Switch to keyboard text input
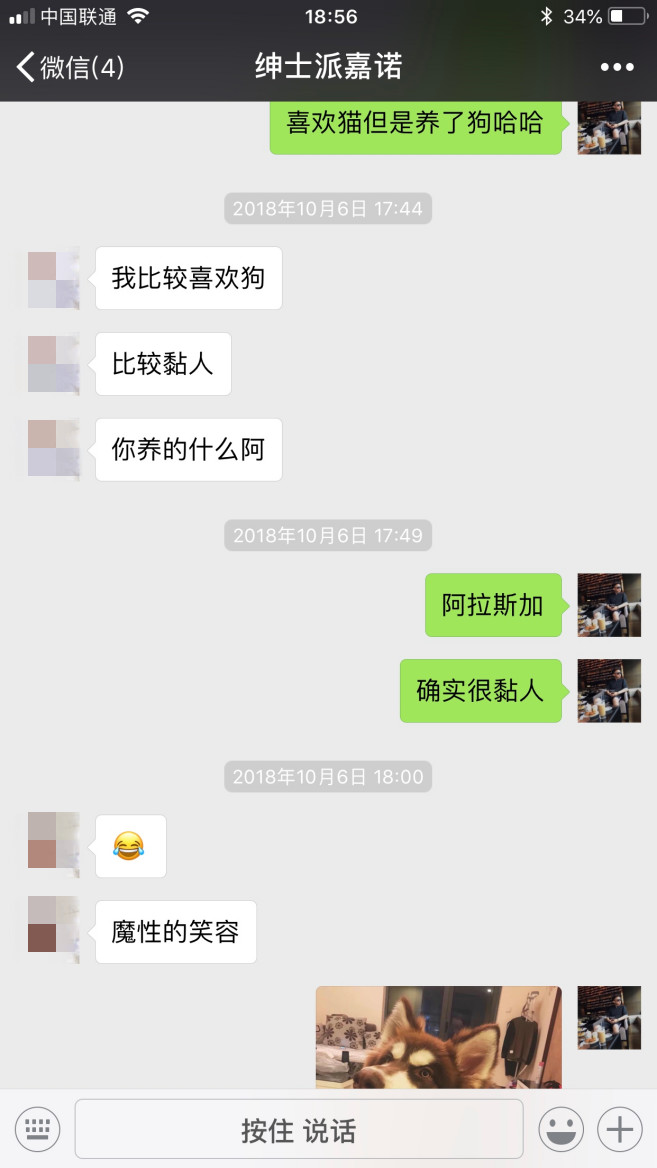The image size is (657, 1168). [37, 1130]
